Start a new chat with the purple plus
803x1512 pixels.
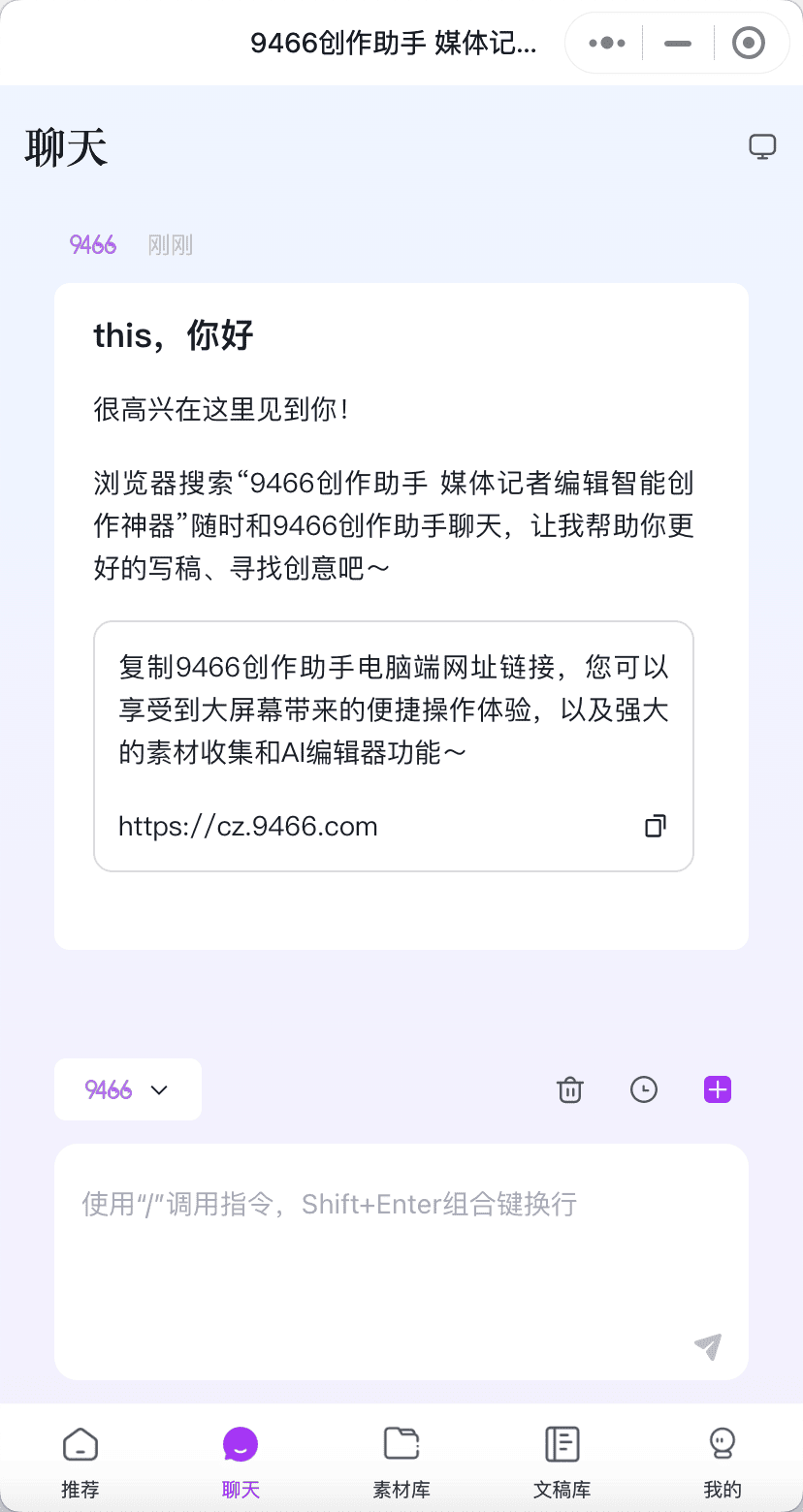[717, 1089]
